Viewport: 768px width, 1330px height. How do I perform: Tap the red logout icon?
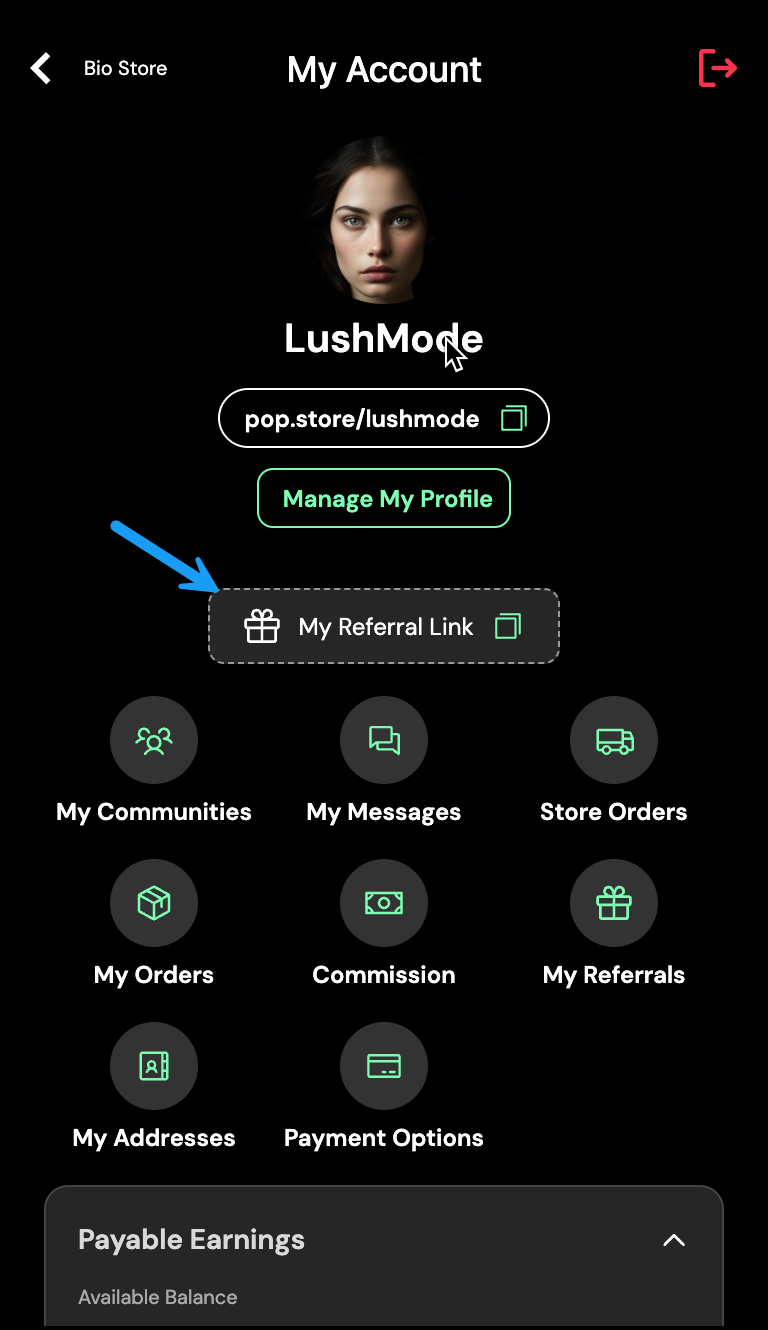[717, 68]
